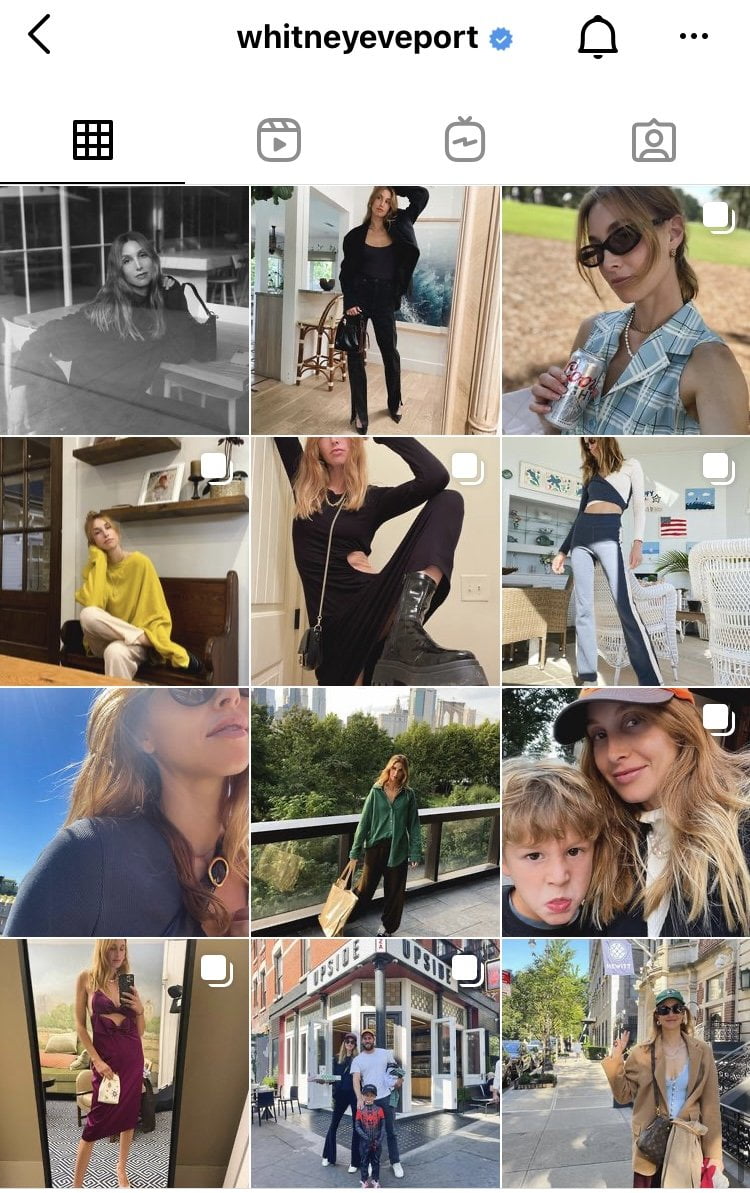
Task: Open the black outfit kitchen post
Action: coord(375,310)
